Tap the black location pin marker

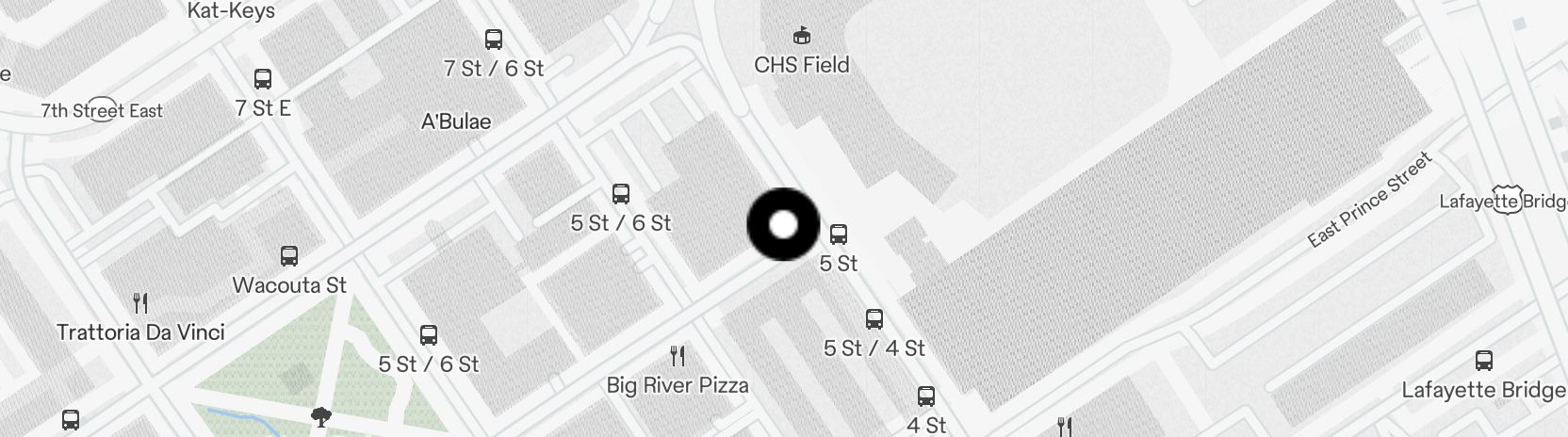(x=783, y=225)
